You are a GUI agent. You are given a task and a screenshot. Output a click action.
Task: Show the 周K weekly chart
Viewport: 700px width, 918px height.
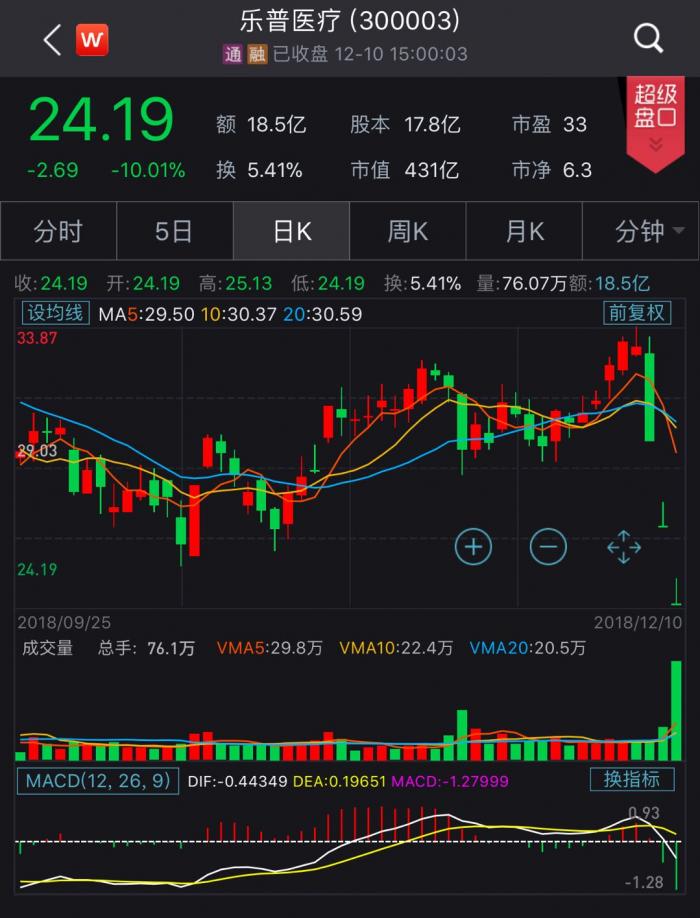(x=407, y=232)
